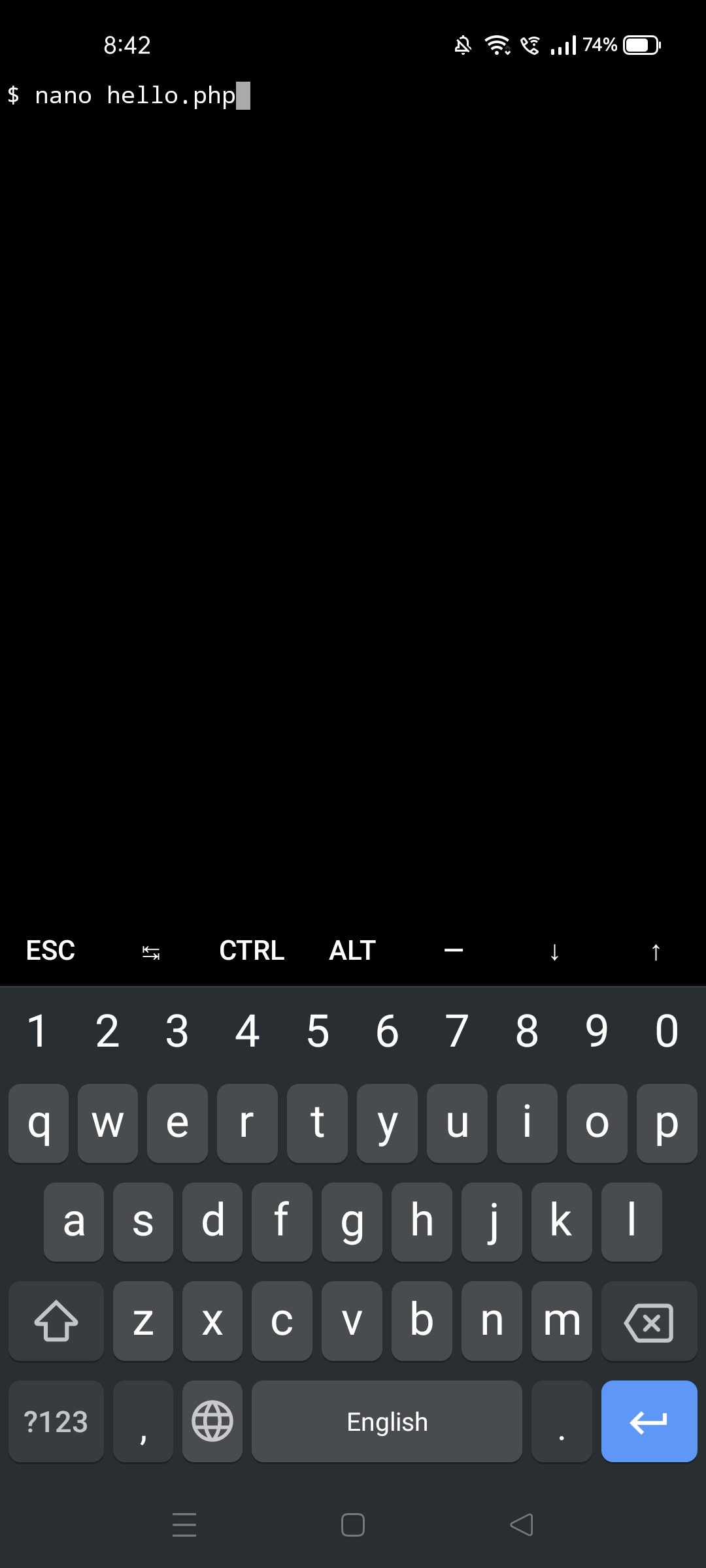
Task: Open the recent apps view
Action: (184, 1525)
